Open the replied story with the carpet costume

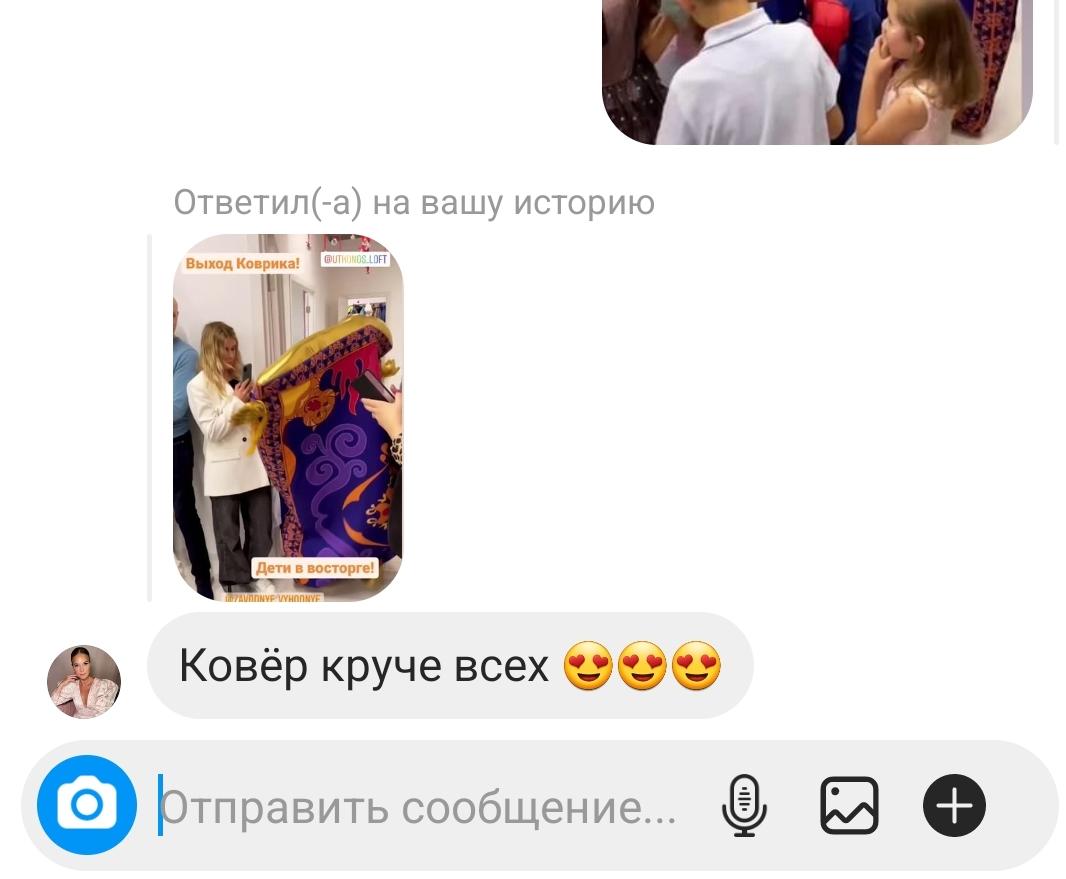tap(288, 418)
